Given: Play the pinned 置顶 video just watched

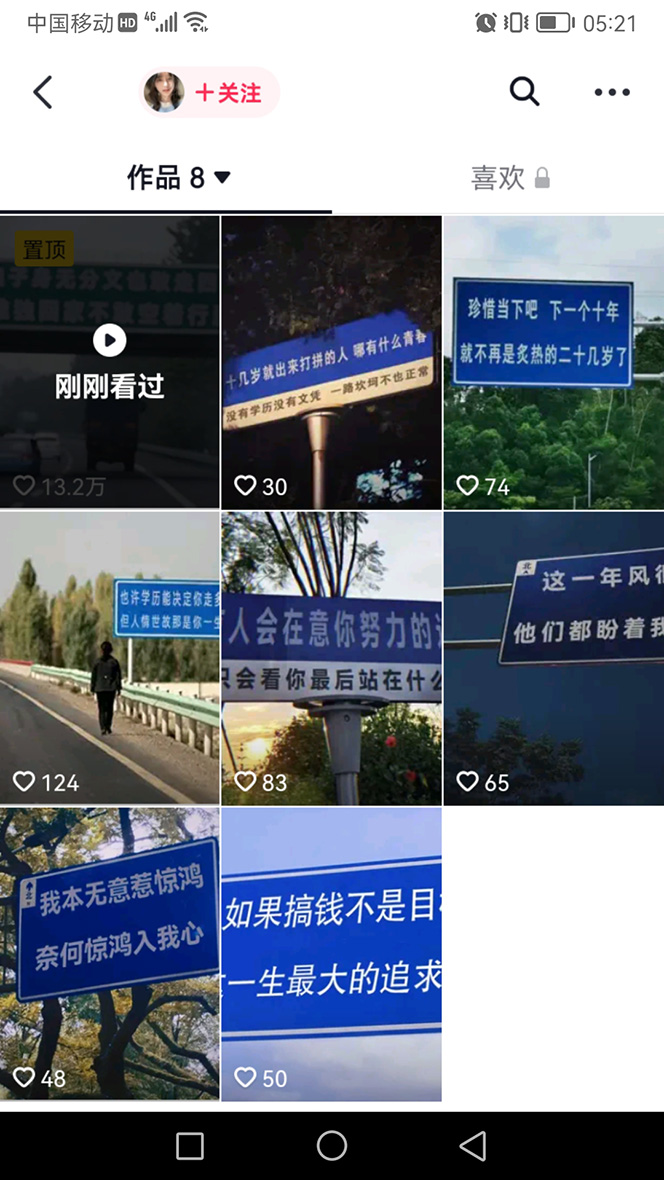Looking at the screenshot, I should click(x=110, y=361).
